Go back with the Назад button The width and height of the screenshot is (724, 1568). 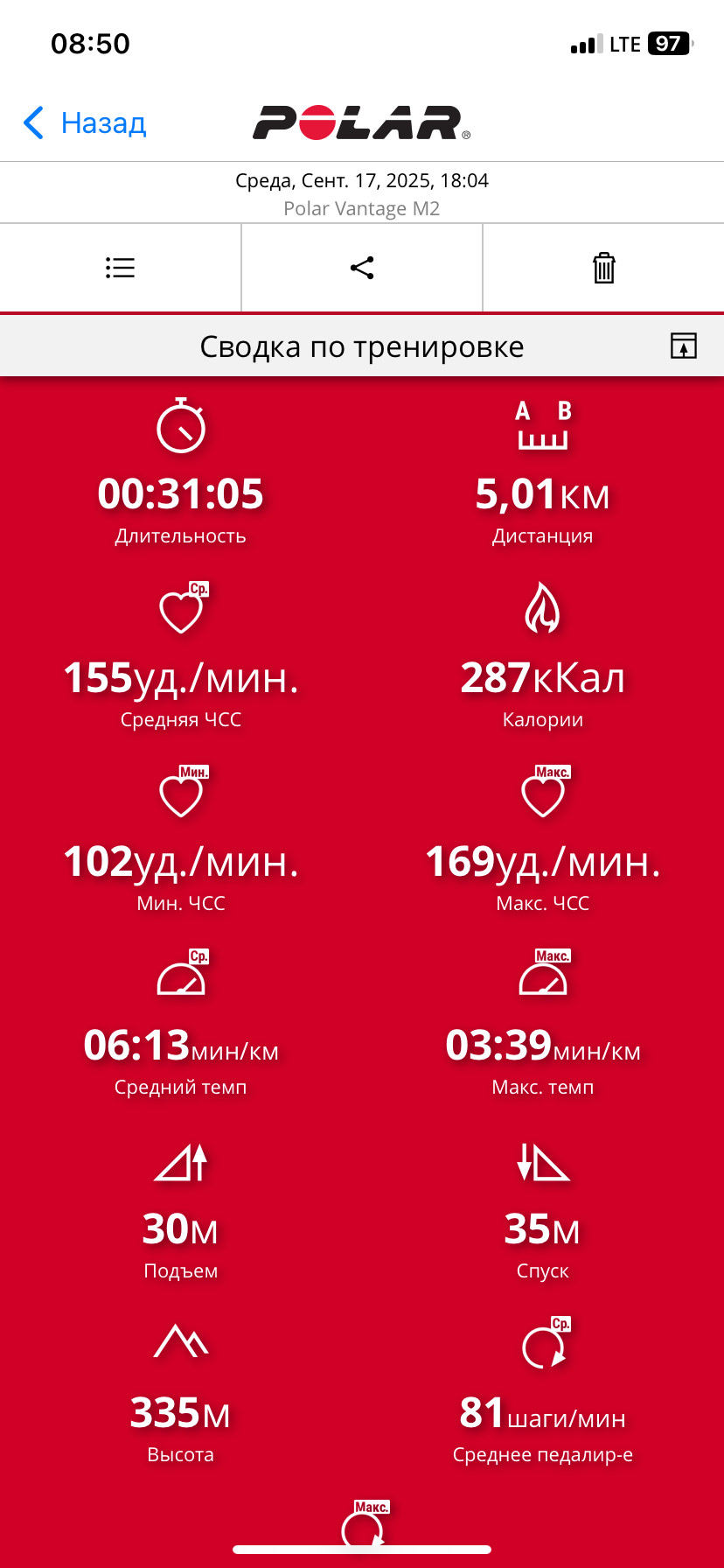click(85, 123)
